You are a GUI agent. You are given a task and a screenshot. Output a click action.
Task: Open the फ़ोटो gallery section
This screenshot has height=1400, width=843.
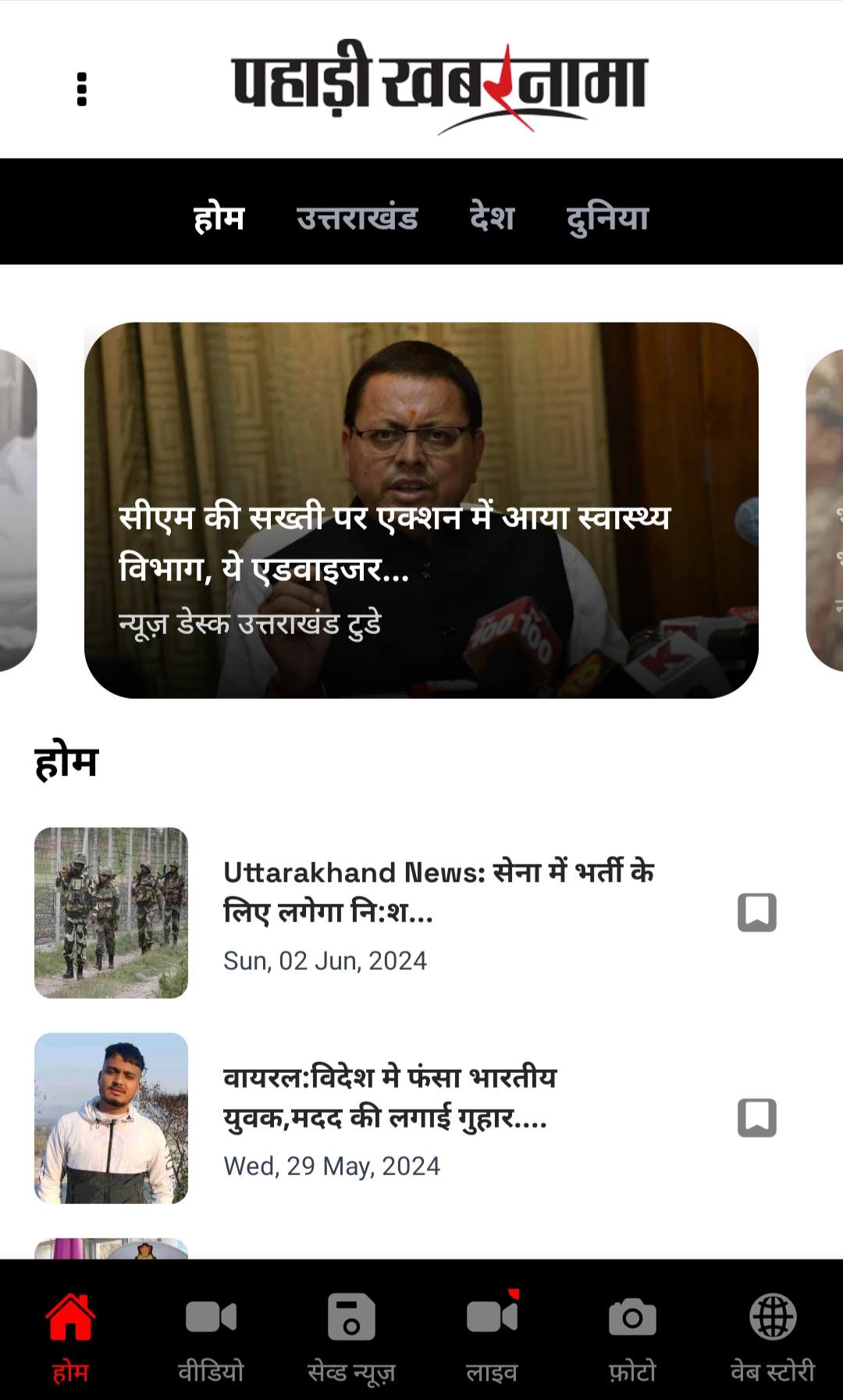coord(632,1336)
